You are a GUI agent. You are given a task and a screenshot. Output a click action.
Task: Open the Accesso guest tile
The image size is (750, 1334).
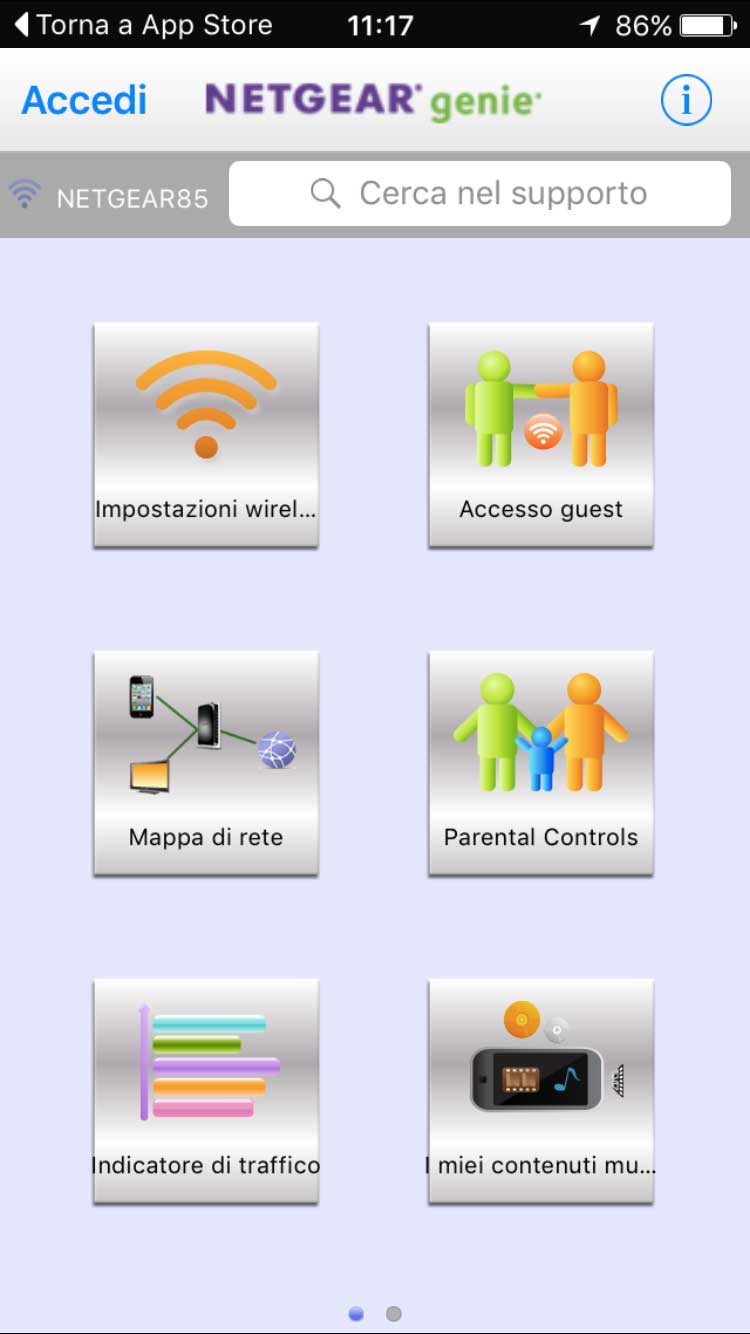click(541, 435)
